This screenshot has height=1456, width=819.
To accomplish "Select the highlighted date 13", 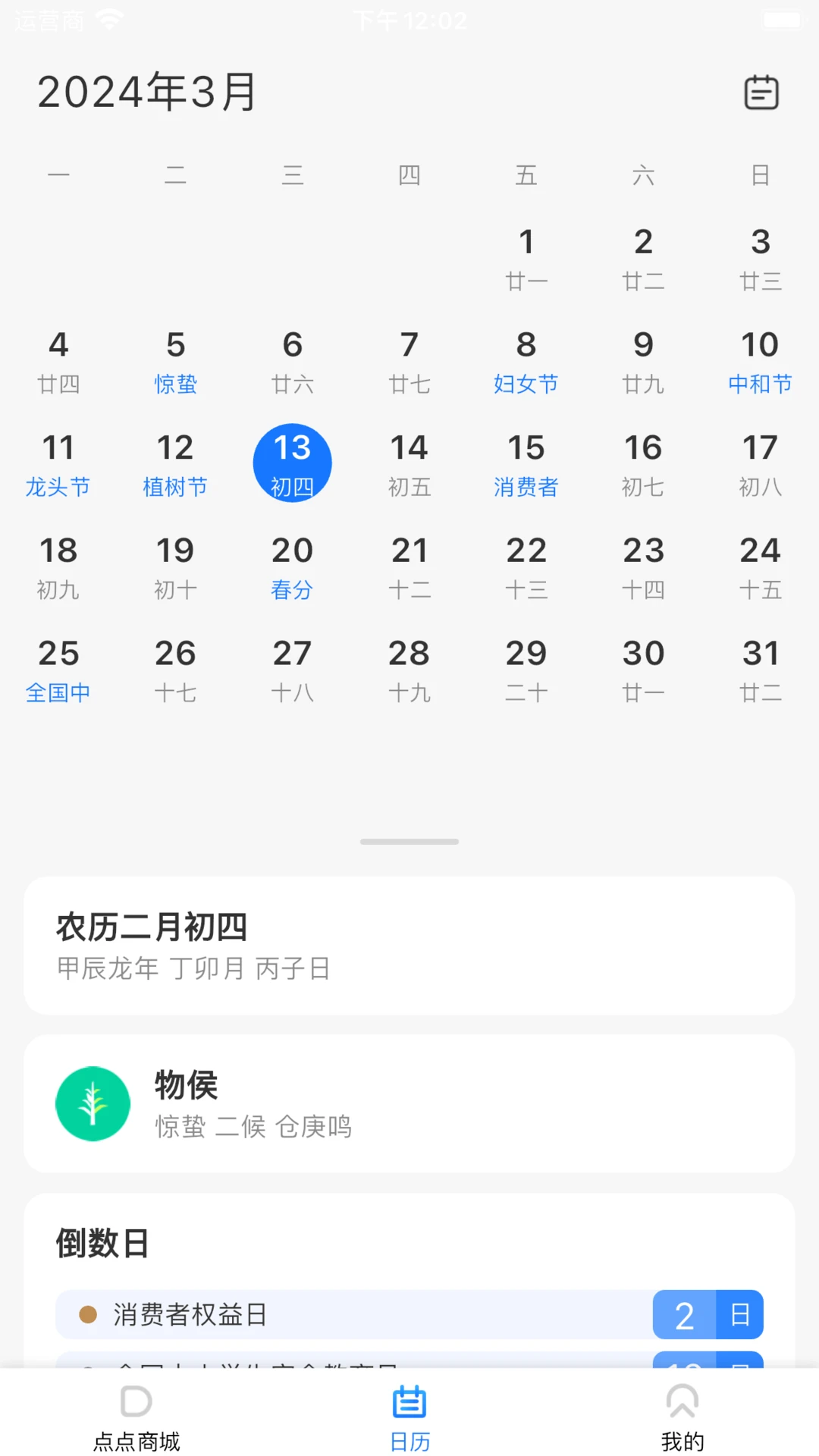I will click(x=292, y=463).
